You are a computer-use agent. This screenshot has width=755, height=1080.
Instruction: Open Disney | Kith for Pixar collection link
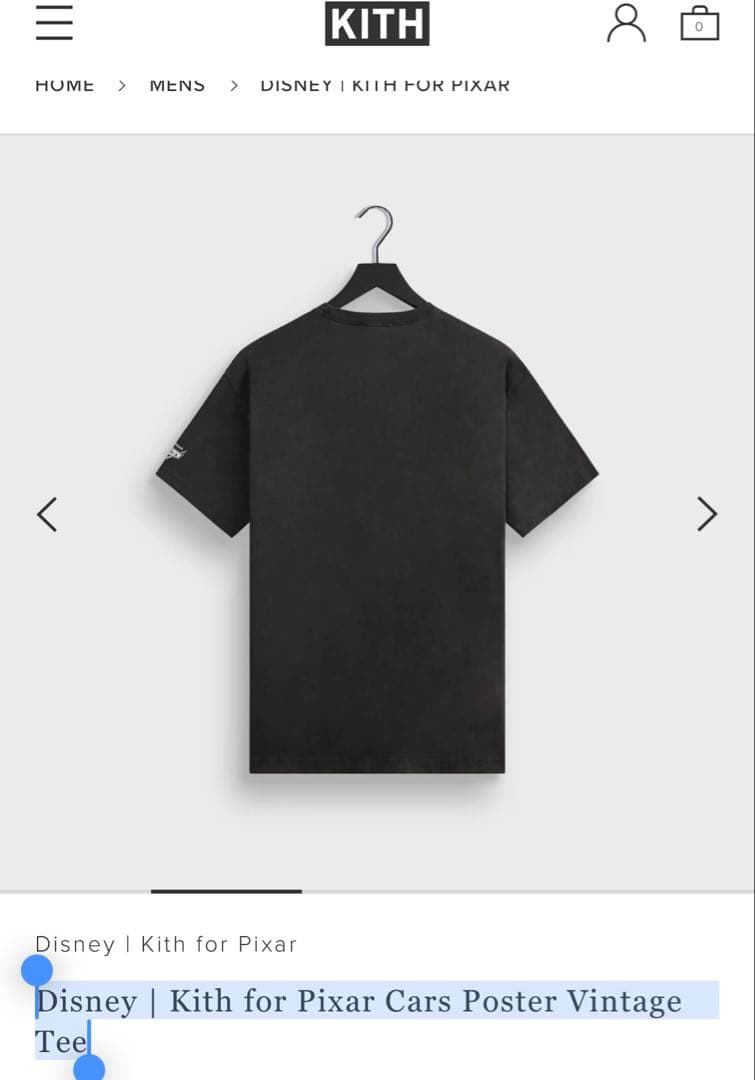coord(166,944)
